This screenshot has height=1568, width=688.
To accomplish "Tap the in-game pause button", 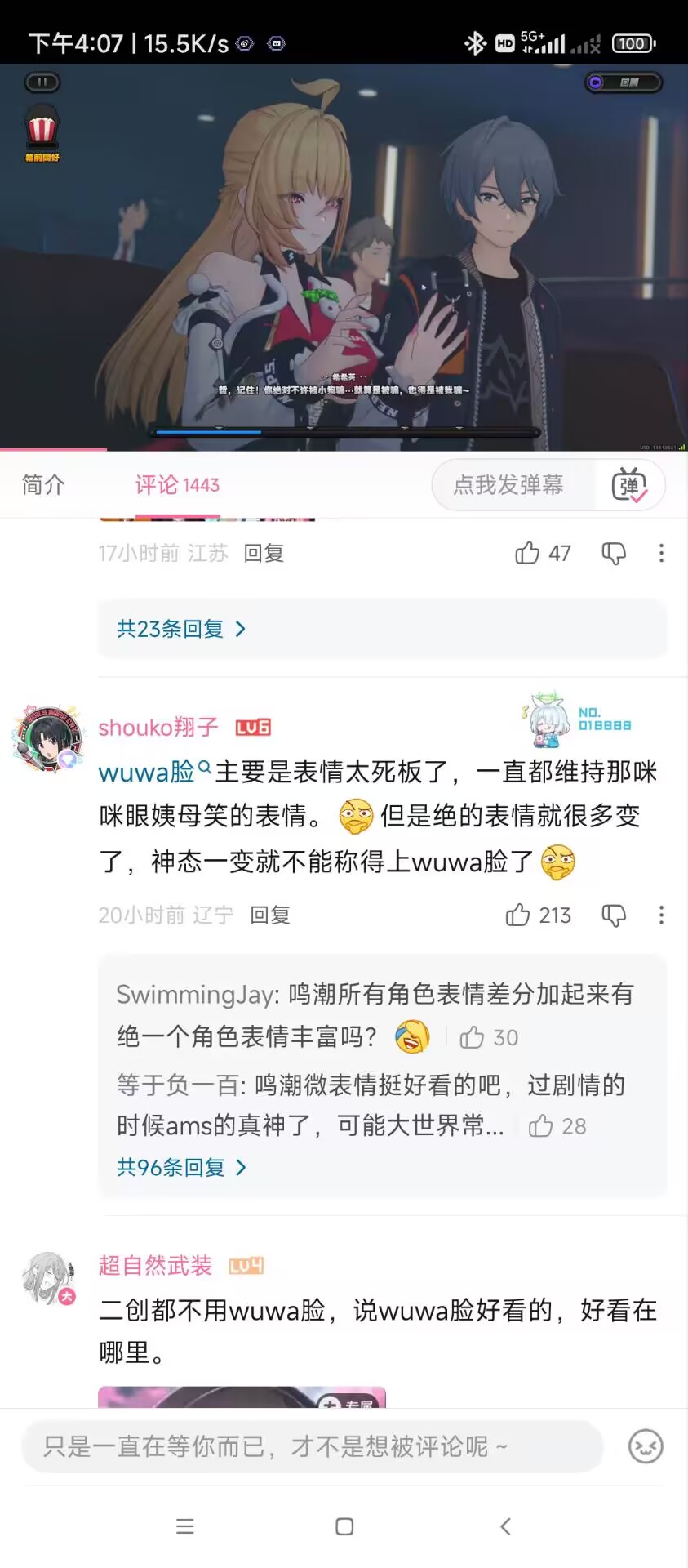I will click(42, 82).
